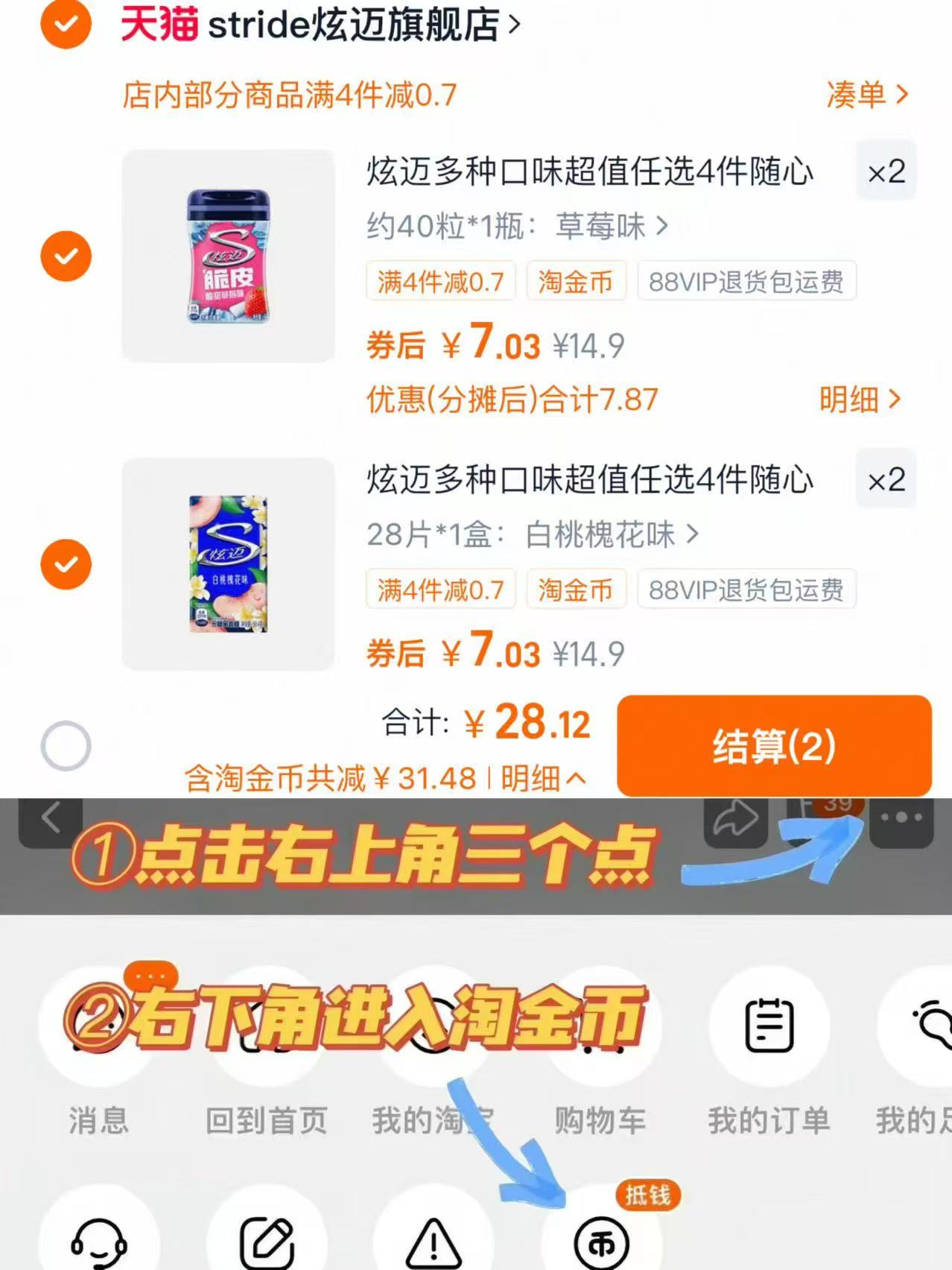This screenshot has height=1270, width=952.
Task: Click the strawberry gum product thumbnail
Action: tap(227, 259)
